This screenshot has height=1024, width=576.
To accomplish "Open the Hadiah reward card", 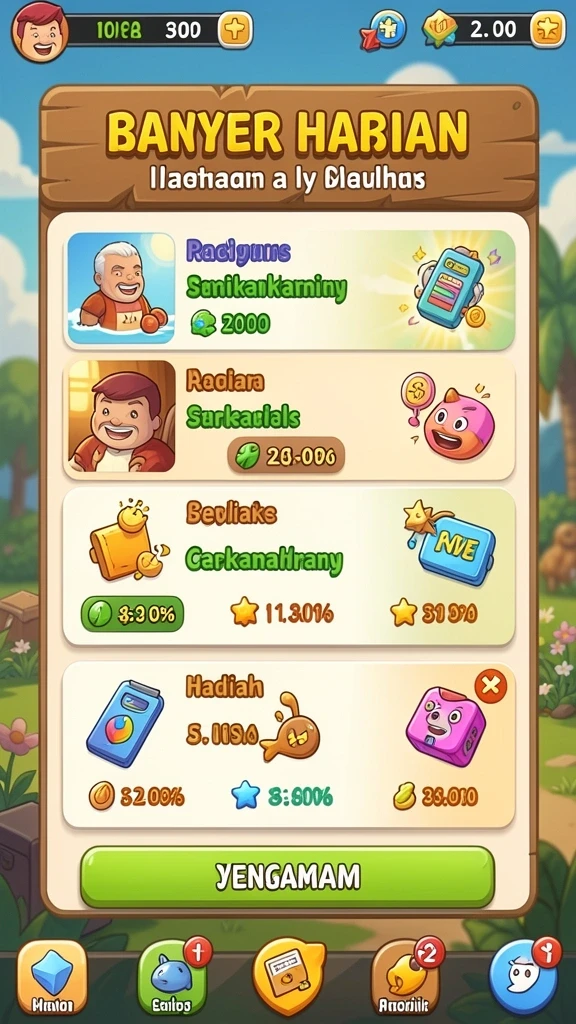I will tap(289, 744).
